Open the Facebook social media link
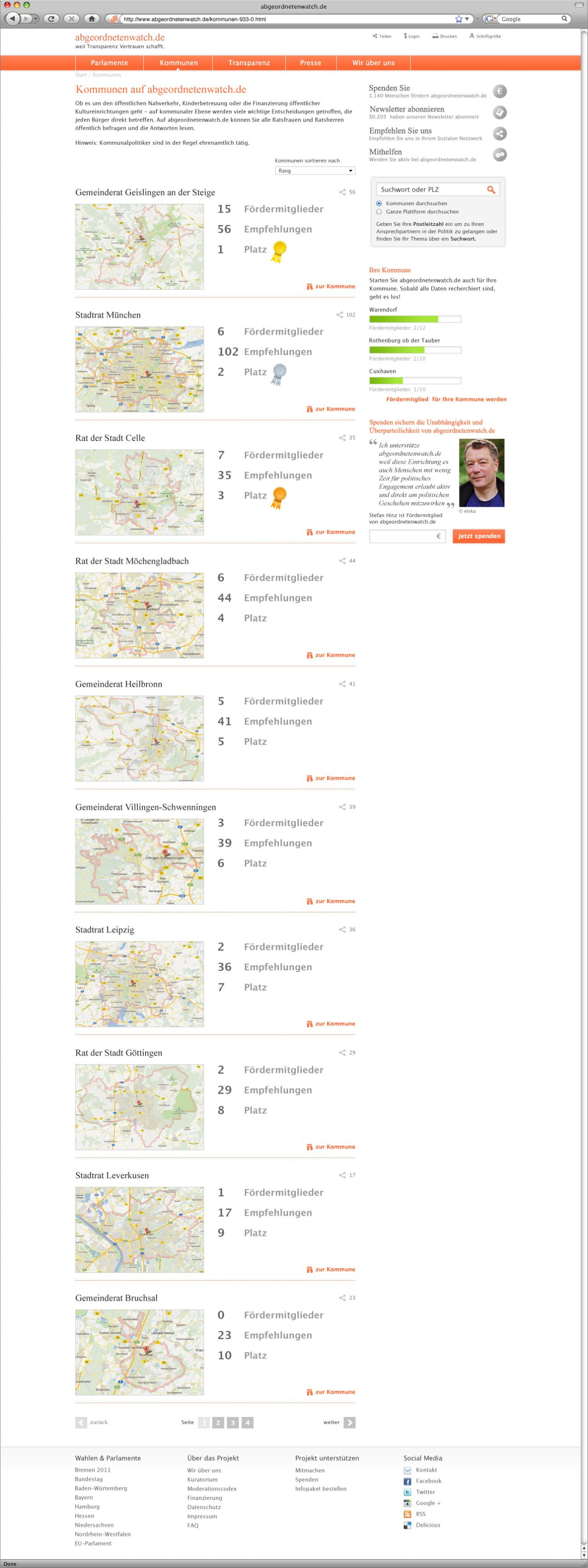 pos(428,1481)
